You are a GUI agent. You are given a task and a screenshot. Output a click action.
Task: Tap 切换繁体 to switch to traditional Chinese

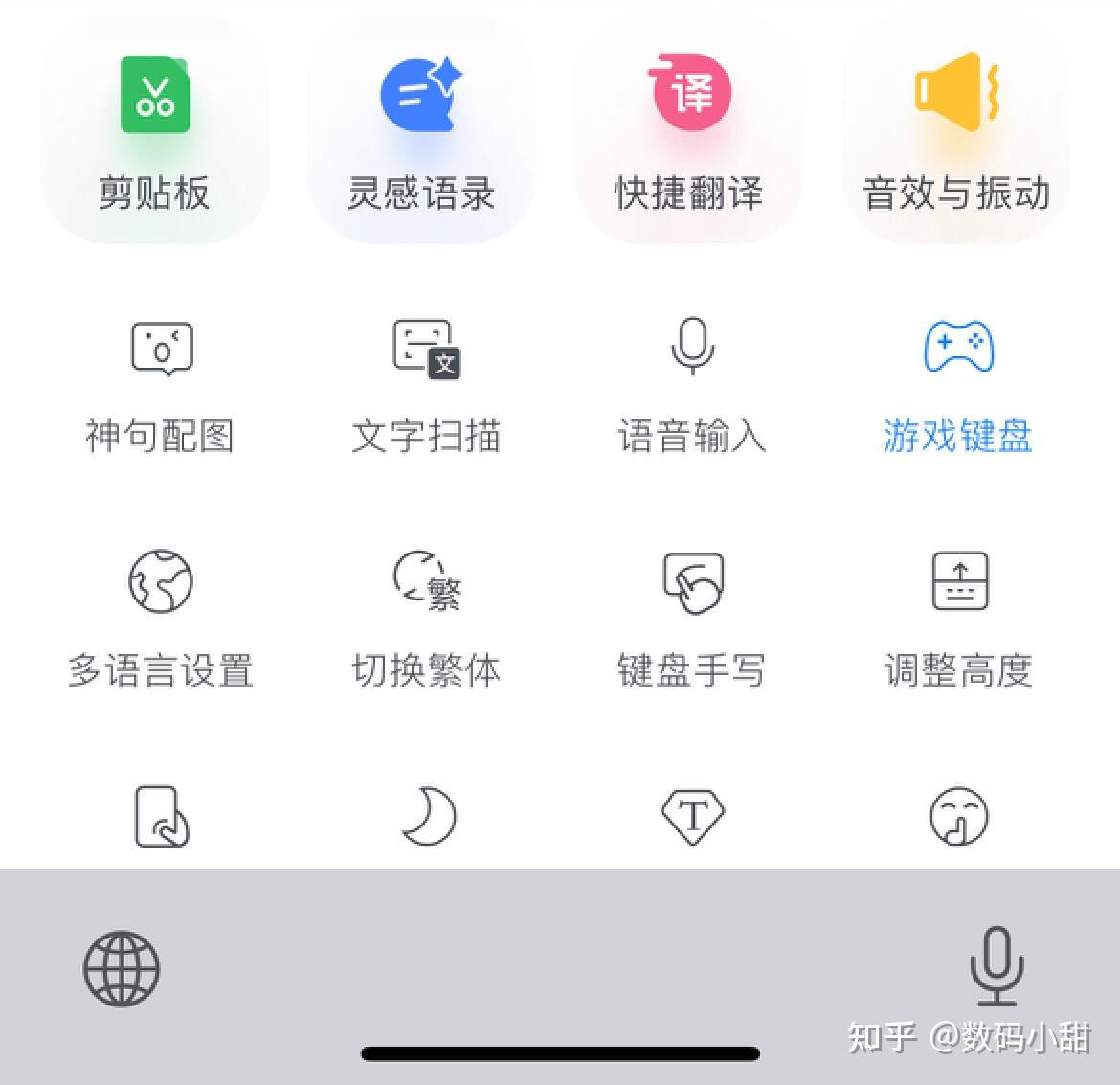pos(426,620)
